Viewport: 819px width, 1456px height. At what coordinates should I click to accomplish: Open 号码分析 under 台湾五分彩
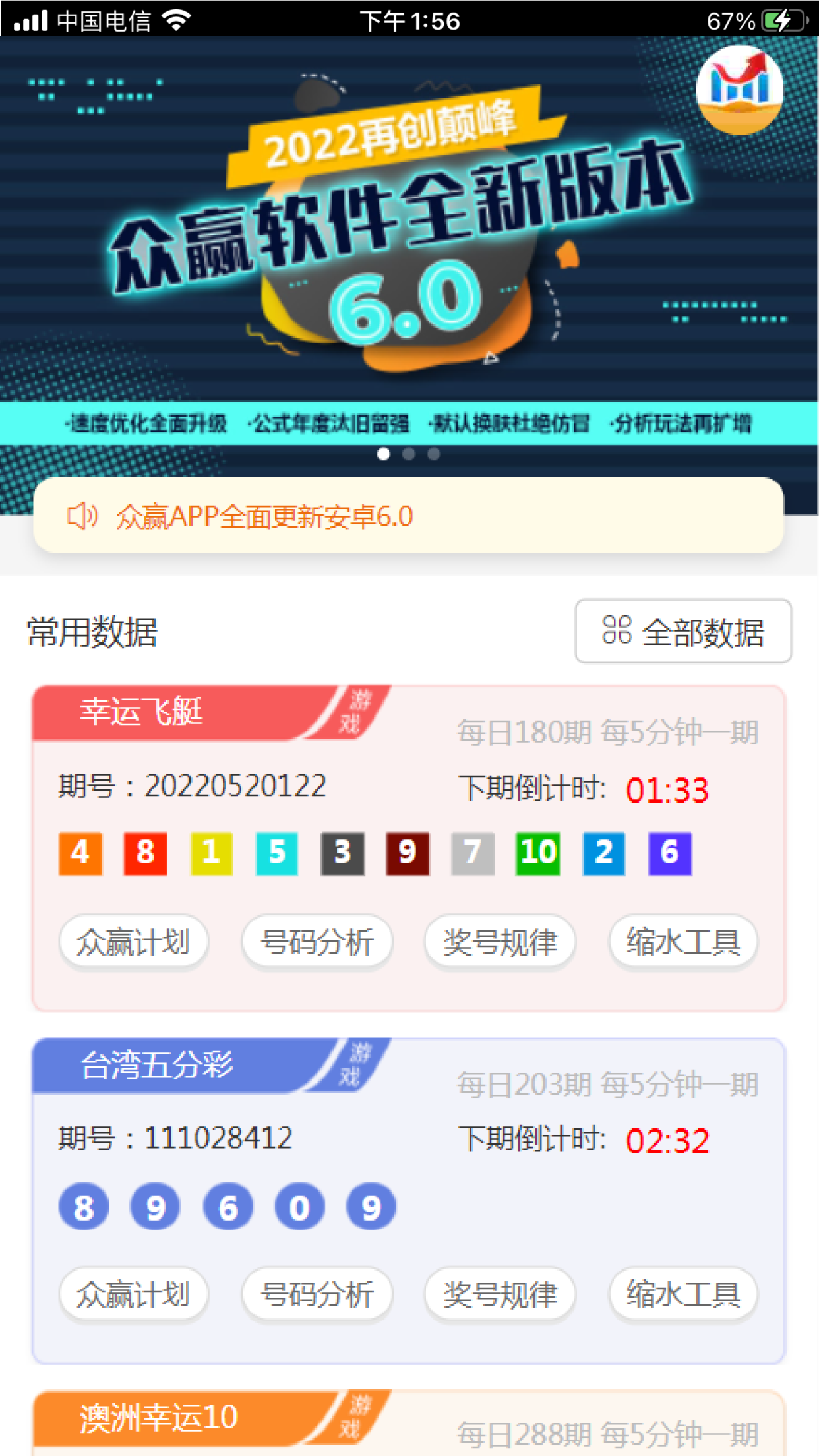pos(317,1294)
